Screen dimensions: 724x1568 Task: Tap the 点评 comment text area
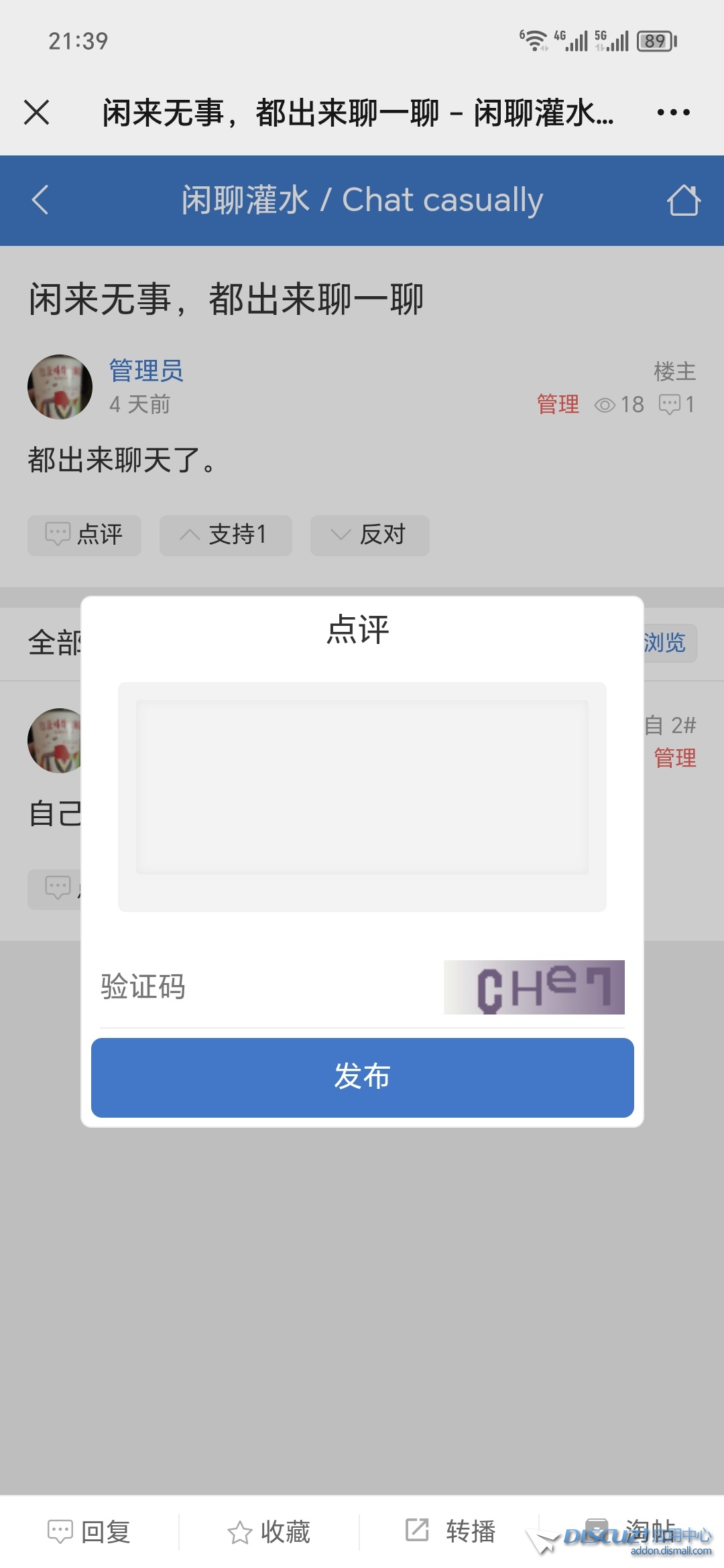coord(362,787)
